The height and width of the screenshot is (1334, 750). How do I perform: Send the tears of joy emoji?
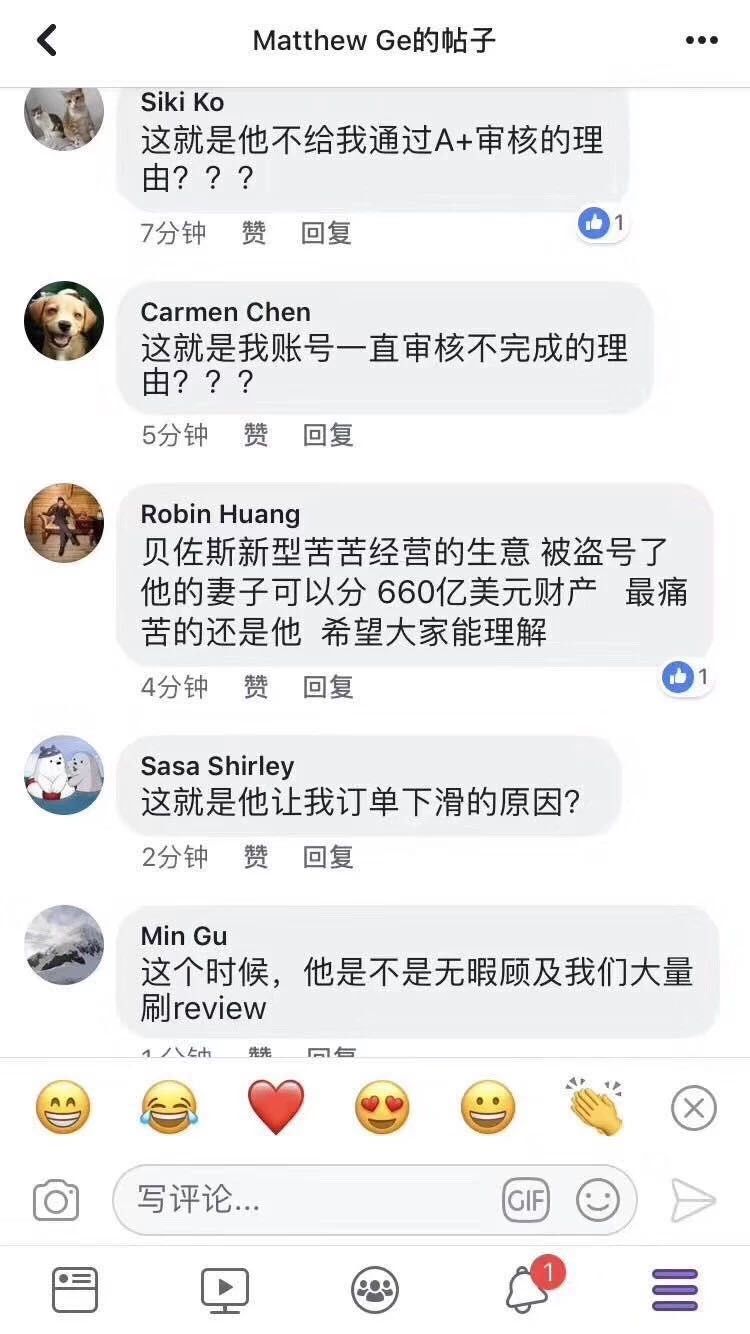(x=169, y=1108)
